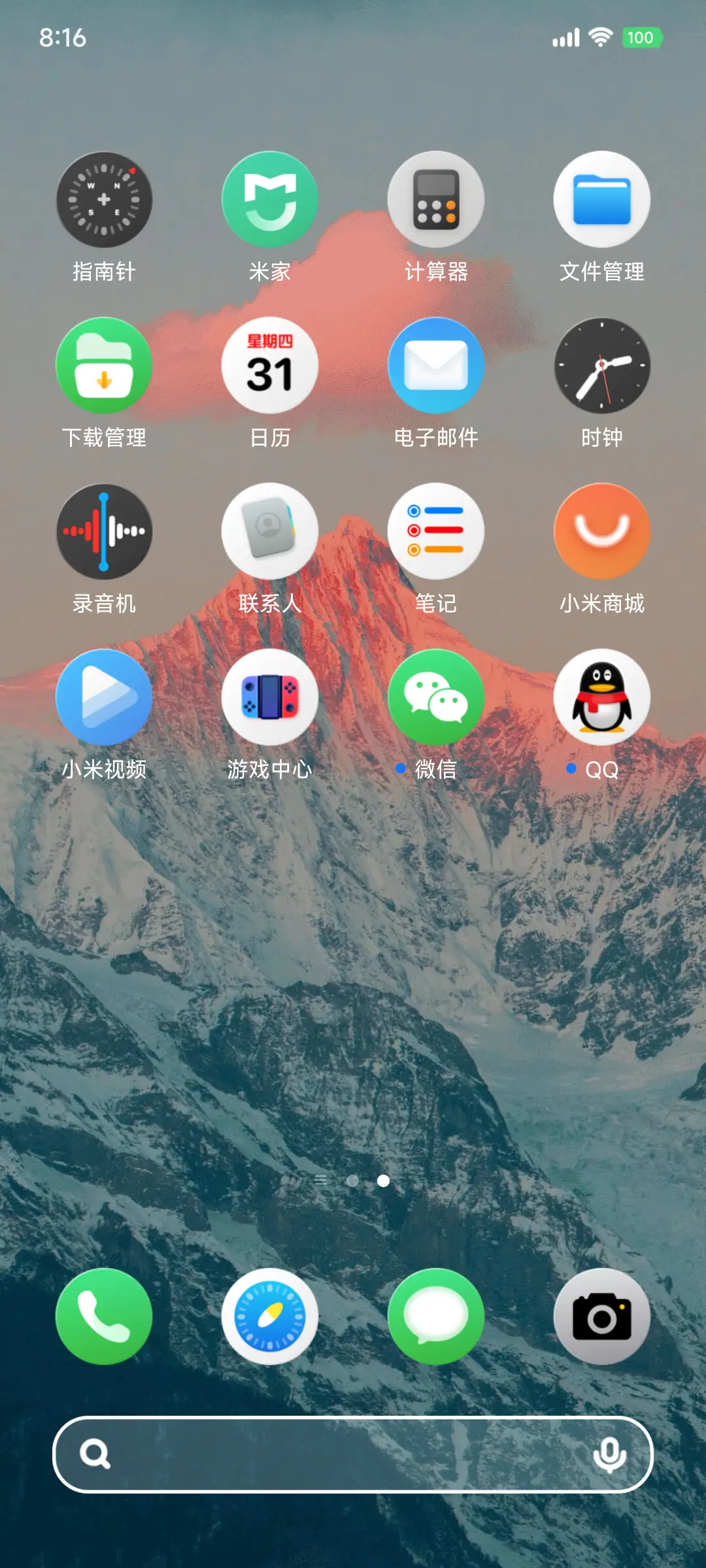The image size is (706, 1568).
Task: Launch 小米商城 Mi Store
Action: [601, 531]
